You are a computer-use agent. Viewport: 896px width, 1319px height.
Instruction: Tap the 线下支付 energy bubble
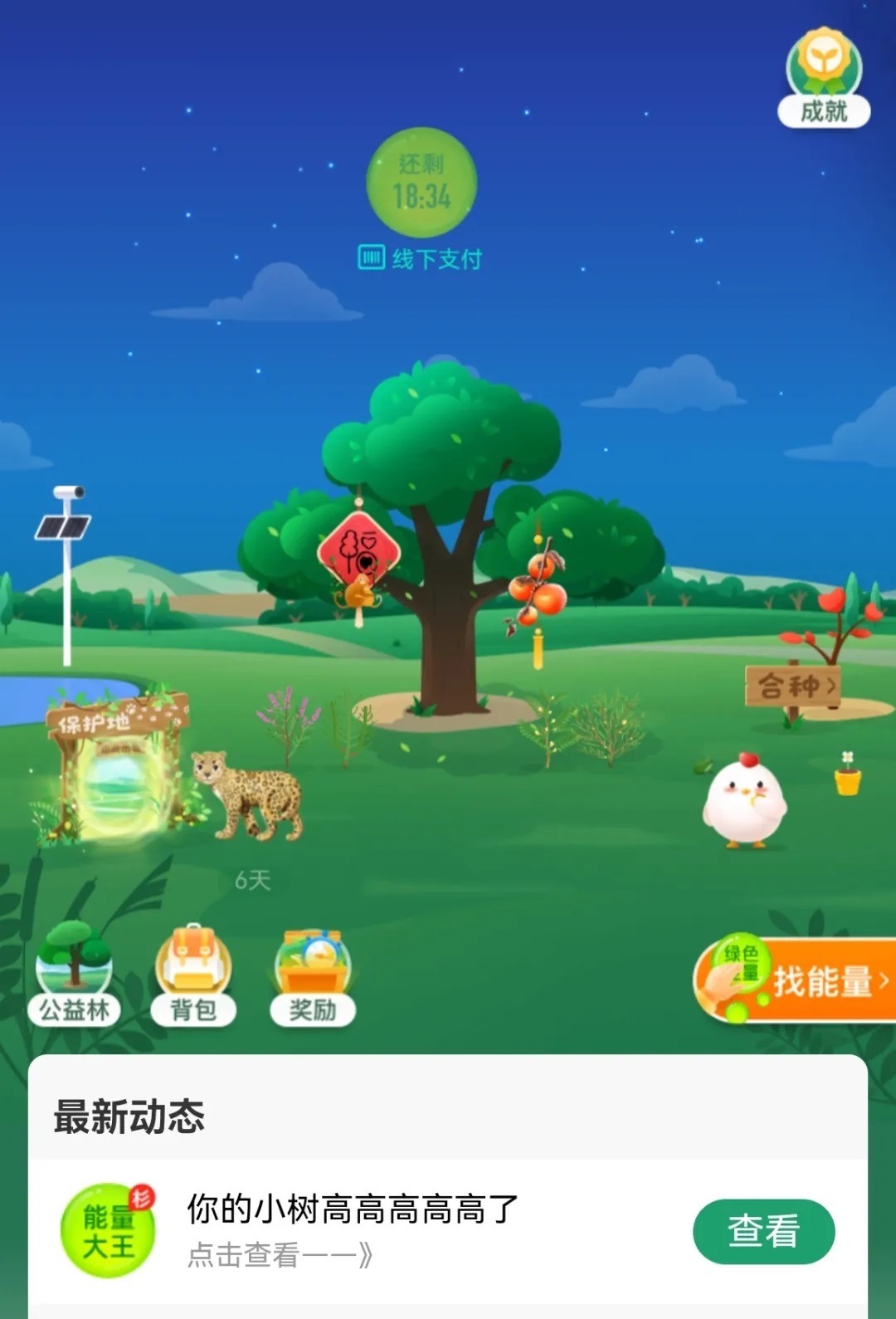tap(421, 183)
